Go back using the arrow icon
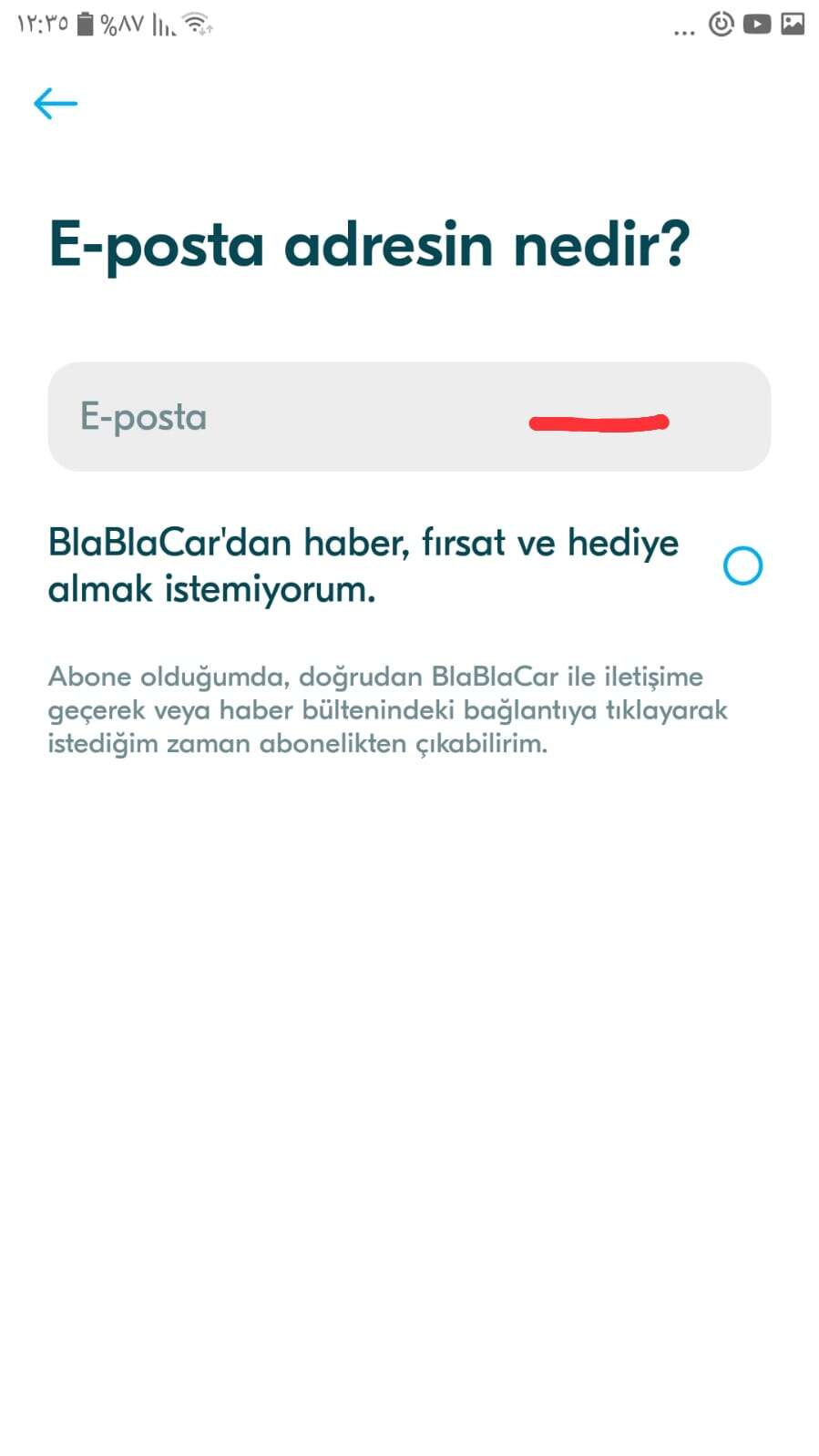 pyautogui.click(x=56, y=104)
